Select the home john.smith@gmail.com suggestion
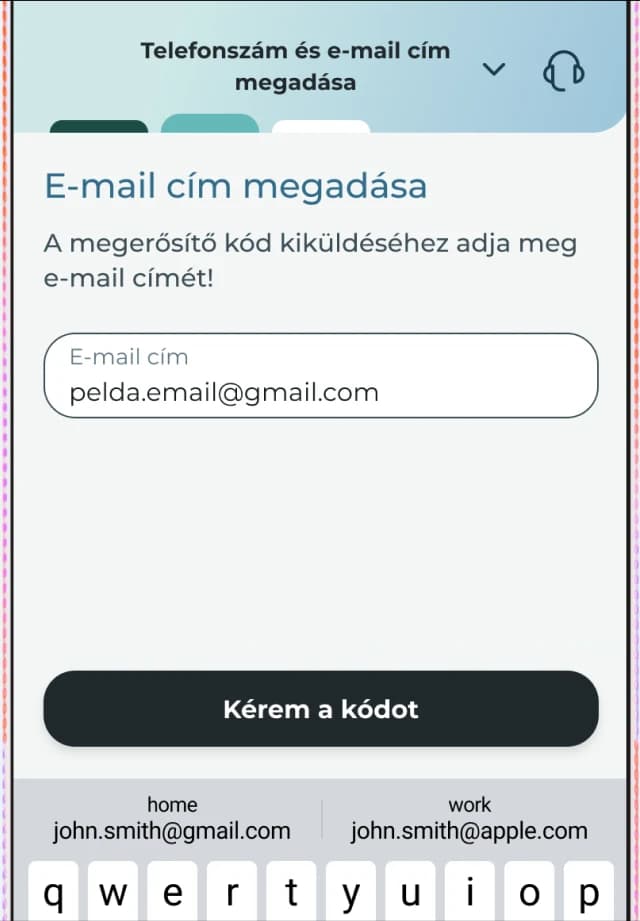 tap(172, 818)
